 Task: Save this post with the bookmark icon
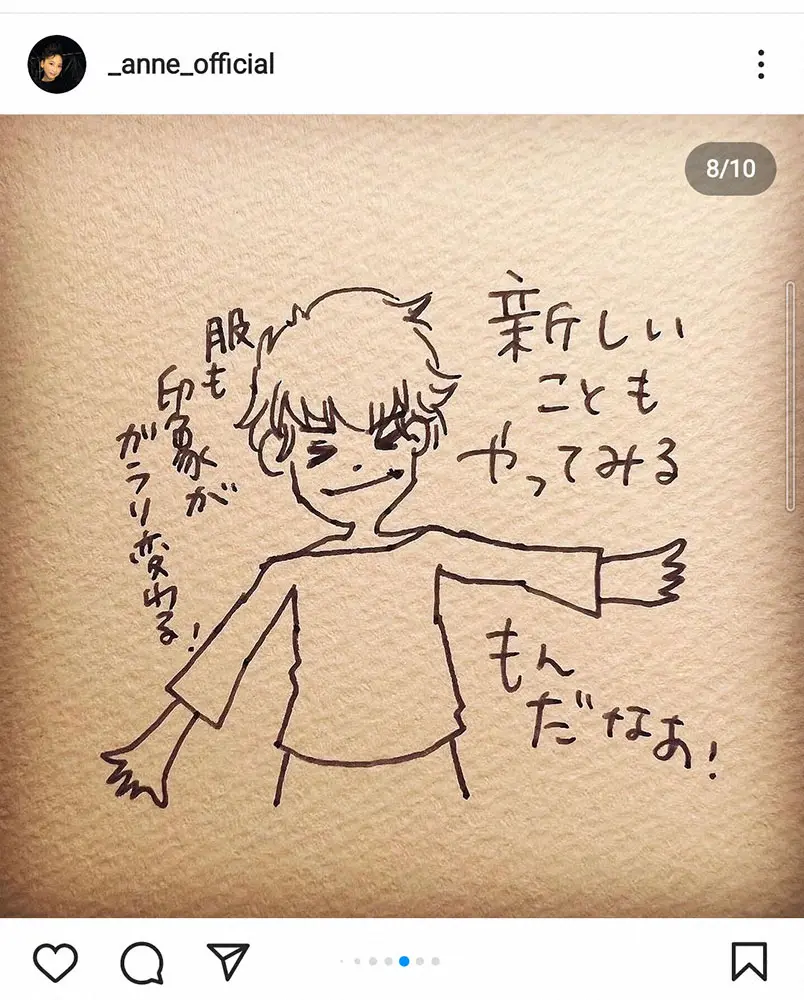[x=749, y=962]
